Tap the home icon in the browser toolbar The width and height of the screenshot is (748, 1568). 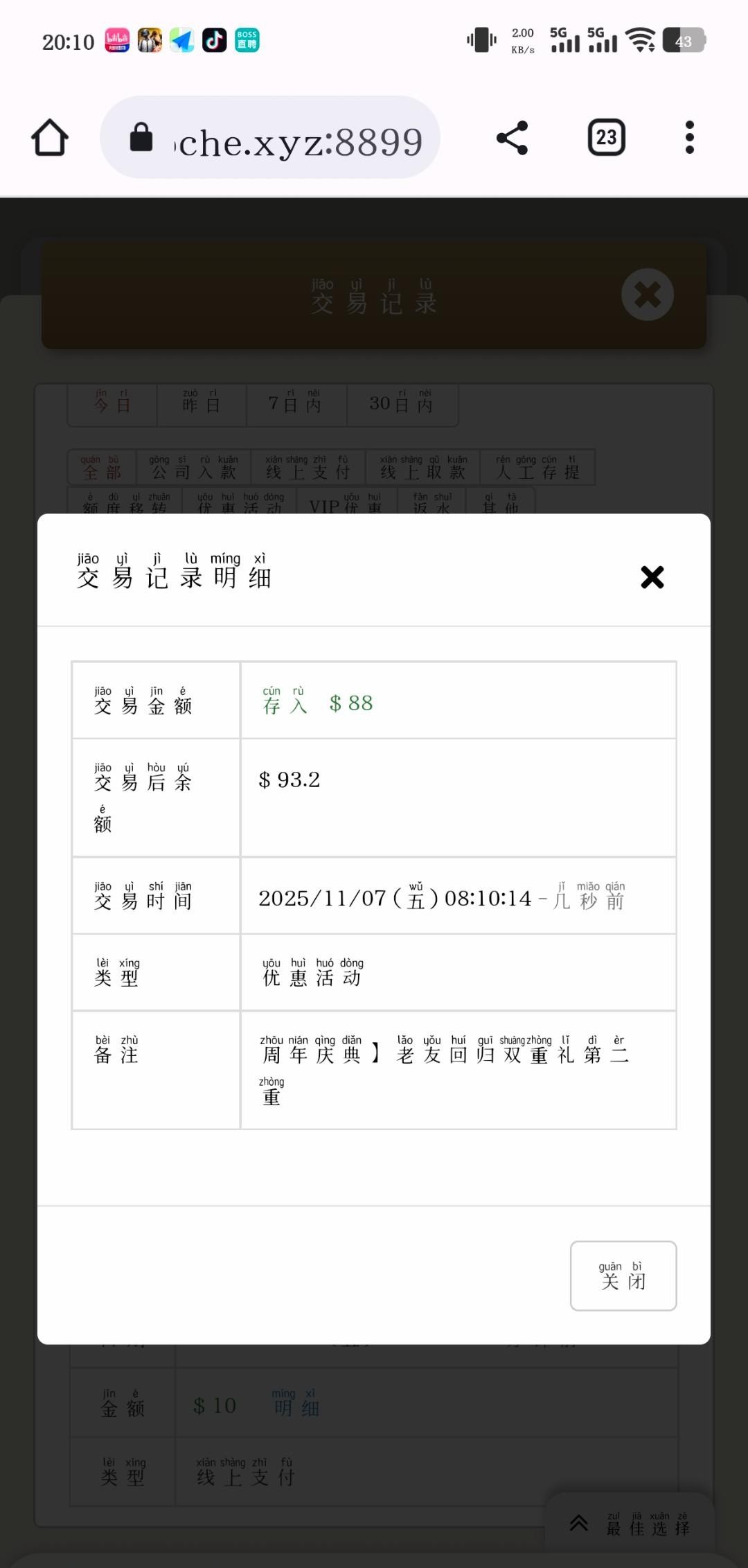click(49, 136)
